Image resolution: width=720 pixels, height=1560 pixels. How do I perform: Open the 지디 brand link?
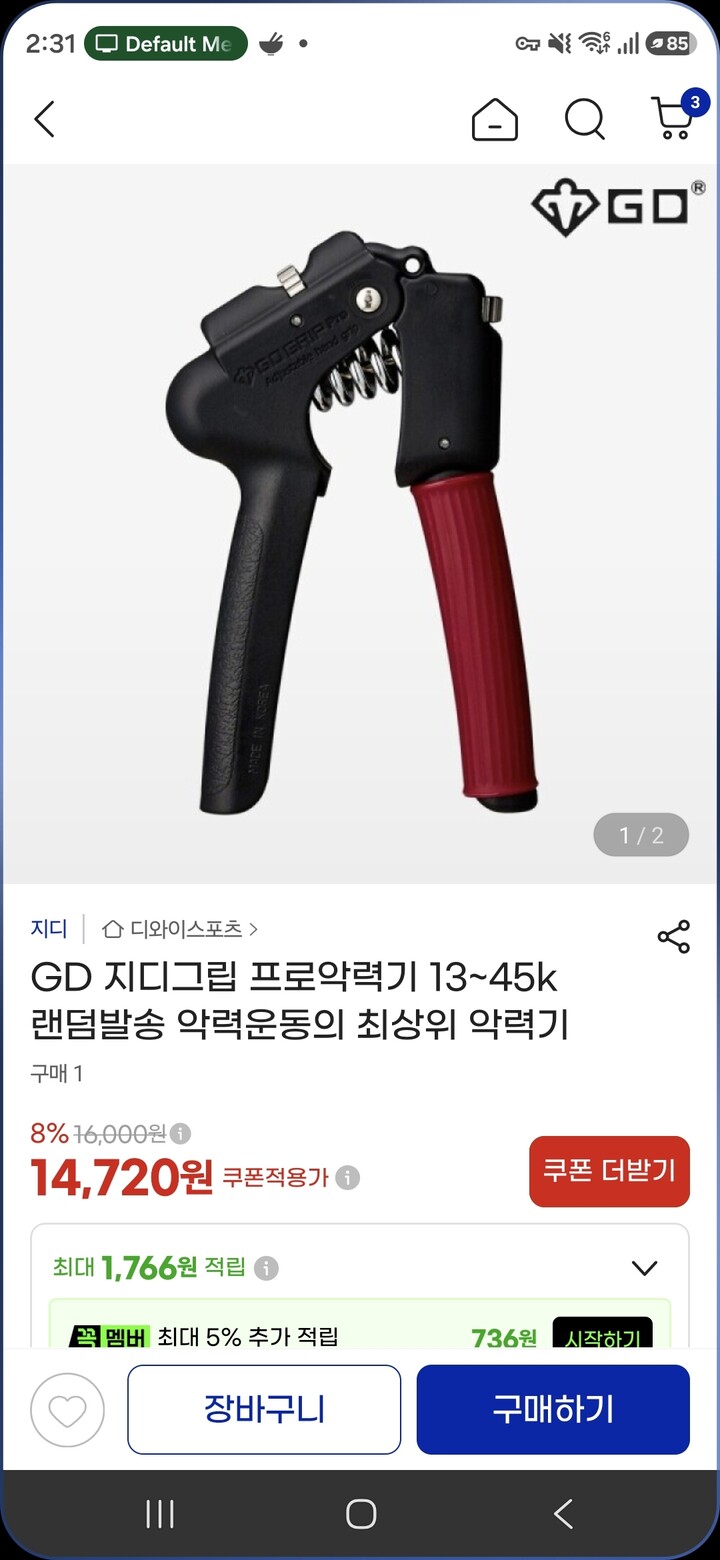(x=49, y=929)
